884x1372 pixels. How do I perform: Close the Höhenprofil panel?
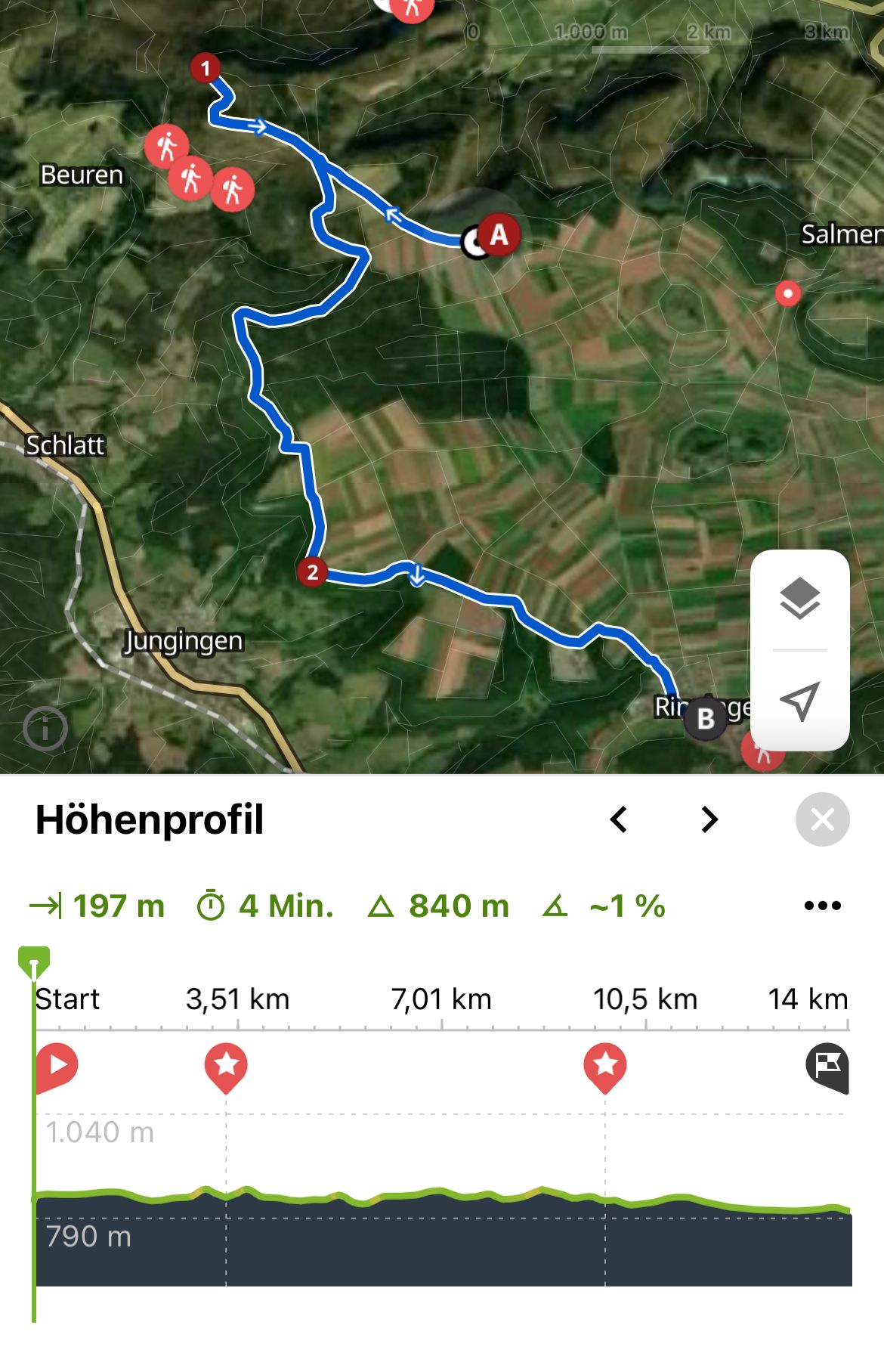point(822,819)
